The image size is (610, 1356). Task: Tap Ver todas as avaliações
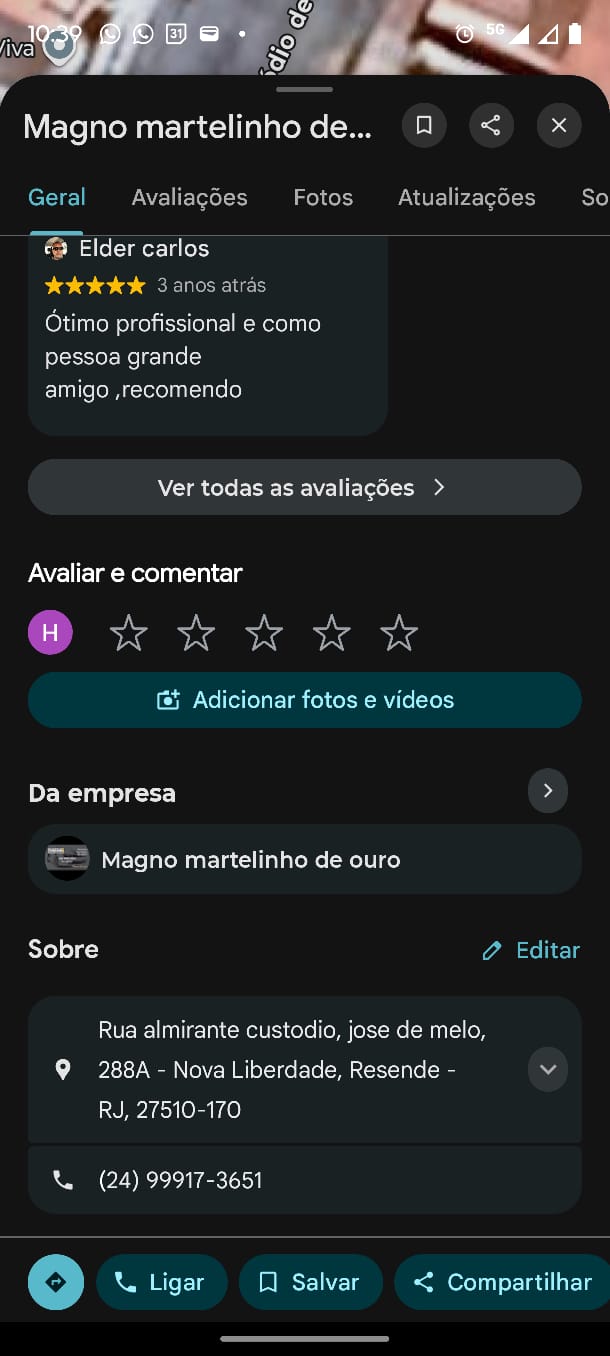coord(304,488)
